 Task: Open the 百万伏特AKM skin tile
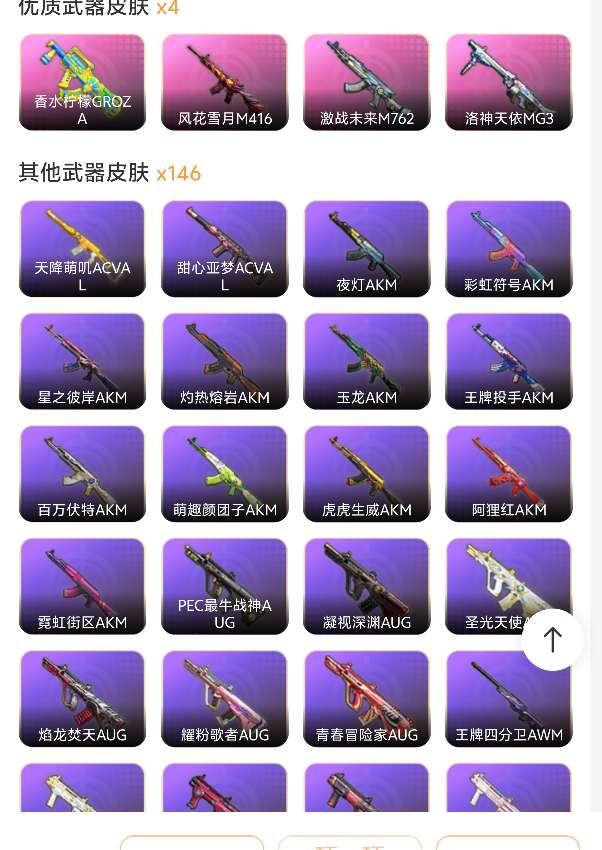click(x=82, y=473)
